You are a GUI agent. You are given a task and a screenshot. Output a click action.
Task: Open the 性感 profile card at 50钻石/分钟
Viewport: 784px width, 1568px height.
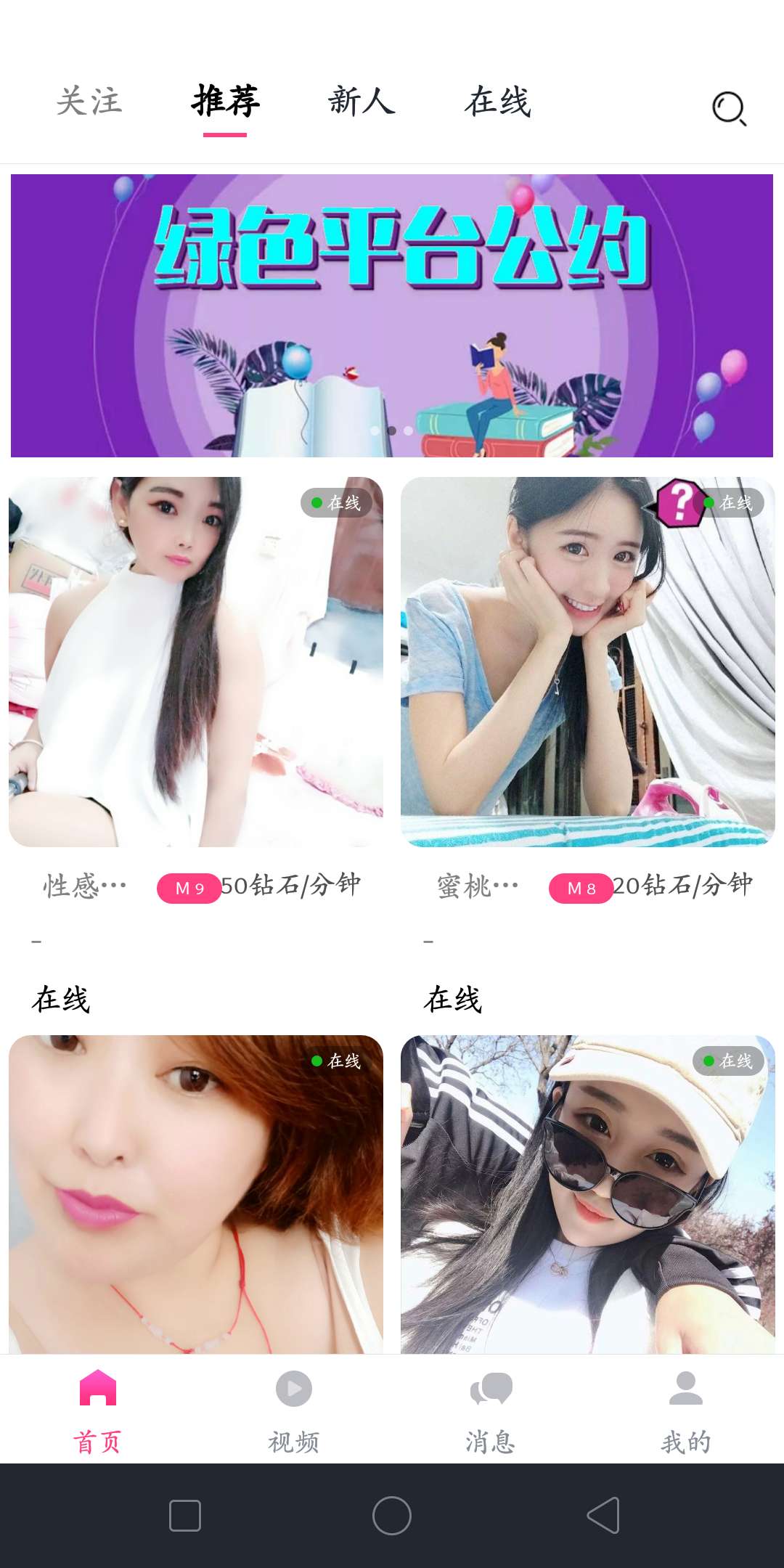(x=196, y=662)
